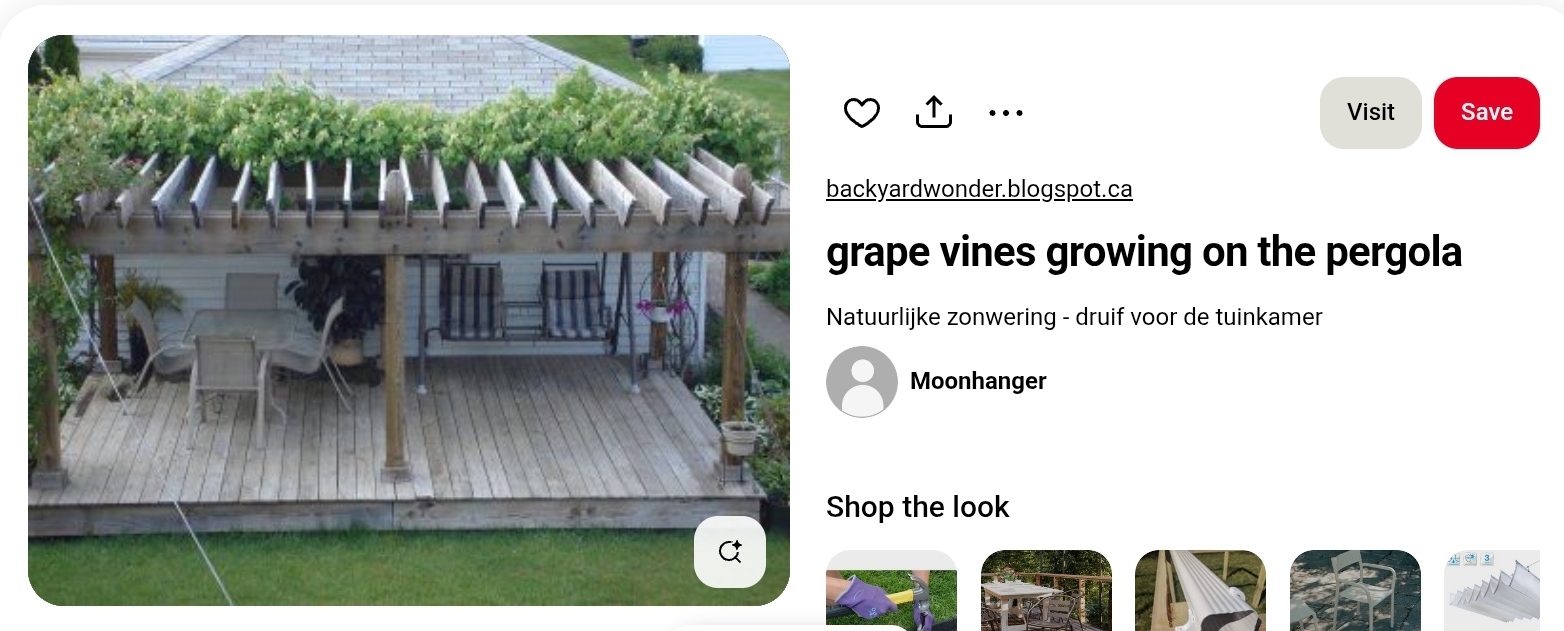Like this grape vine pergola pin

861,113
